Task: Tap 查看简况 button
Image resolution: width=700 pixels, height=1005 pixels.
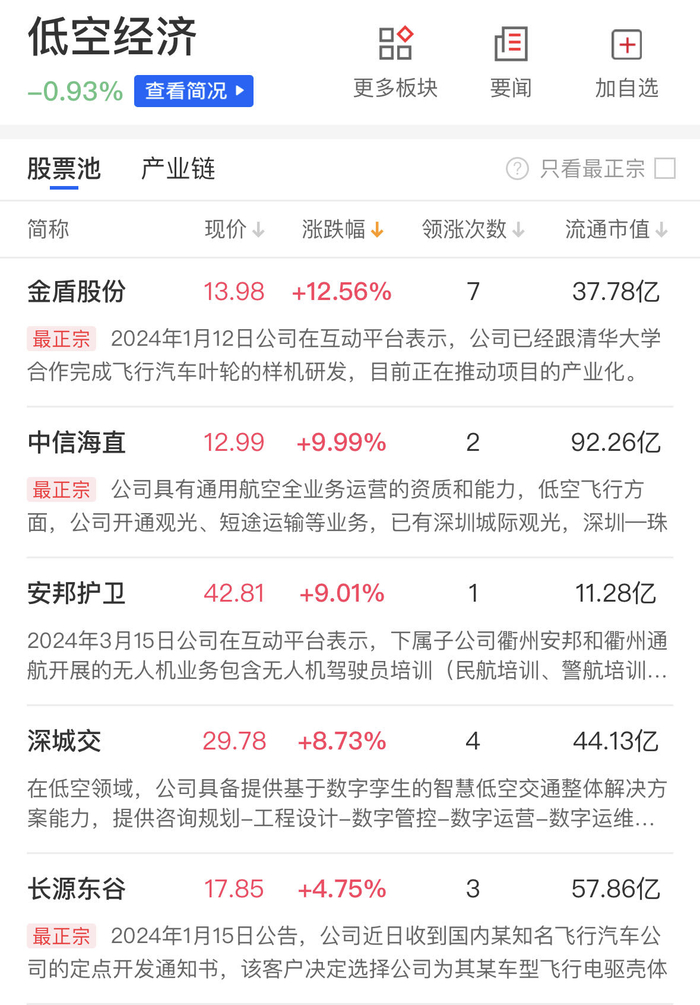Action: coord(194,91)
